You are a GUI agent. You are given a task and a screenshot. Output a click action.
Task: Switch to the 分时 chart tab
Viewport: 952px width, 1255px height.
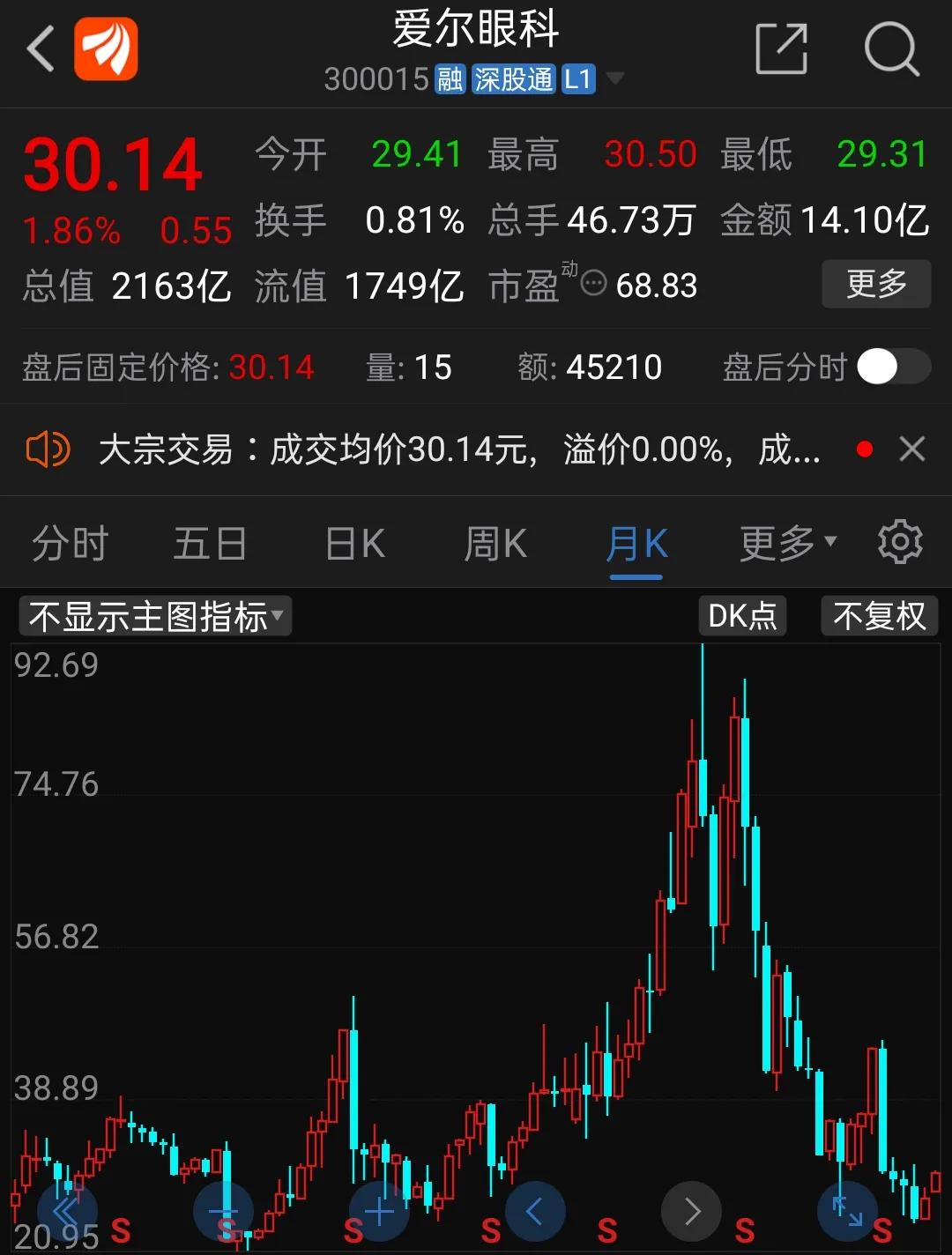(70, 544)
